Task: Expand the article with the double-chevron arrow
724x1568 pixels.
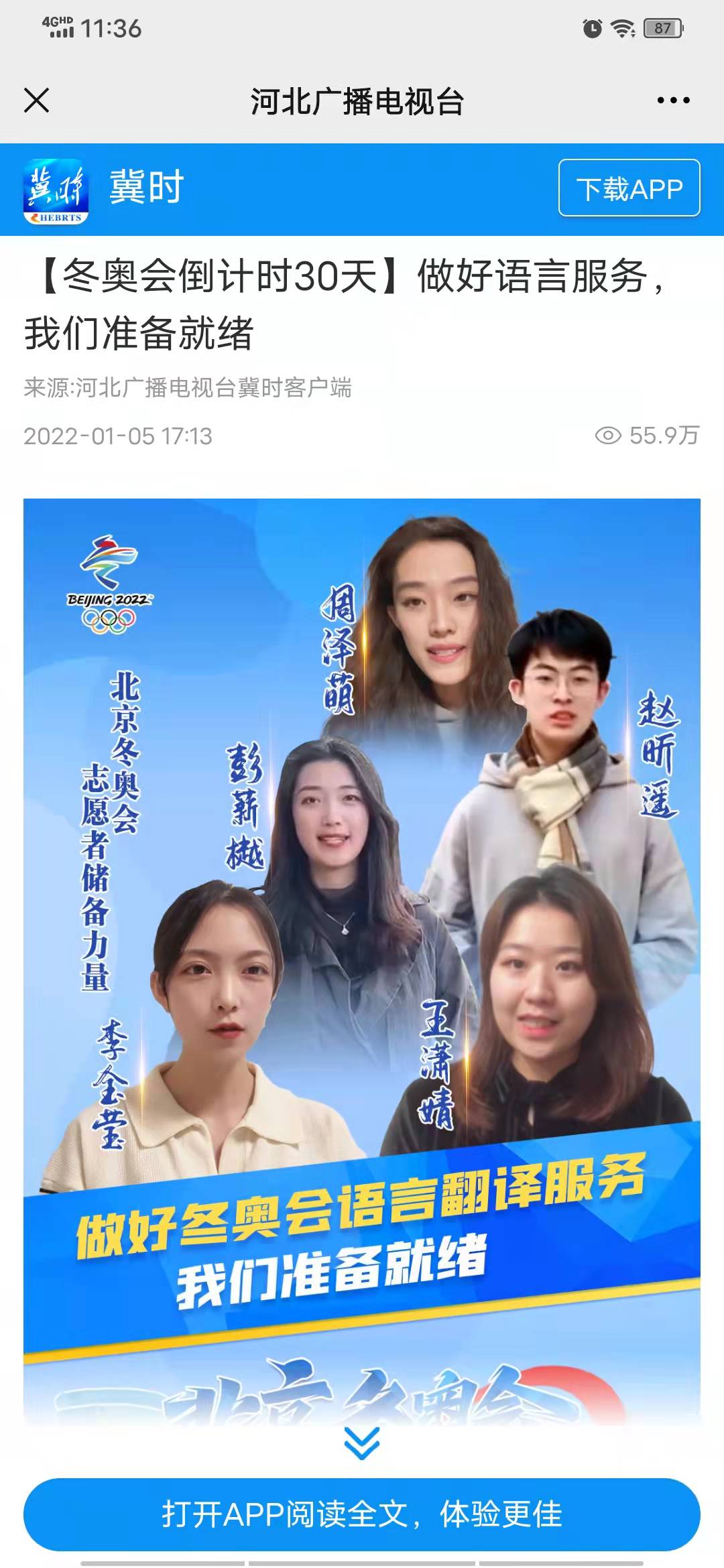Action: 362,1442
